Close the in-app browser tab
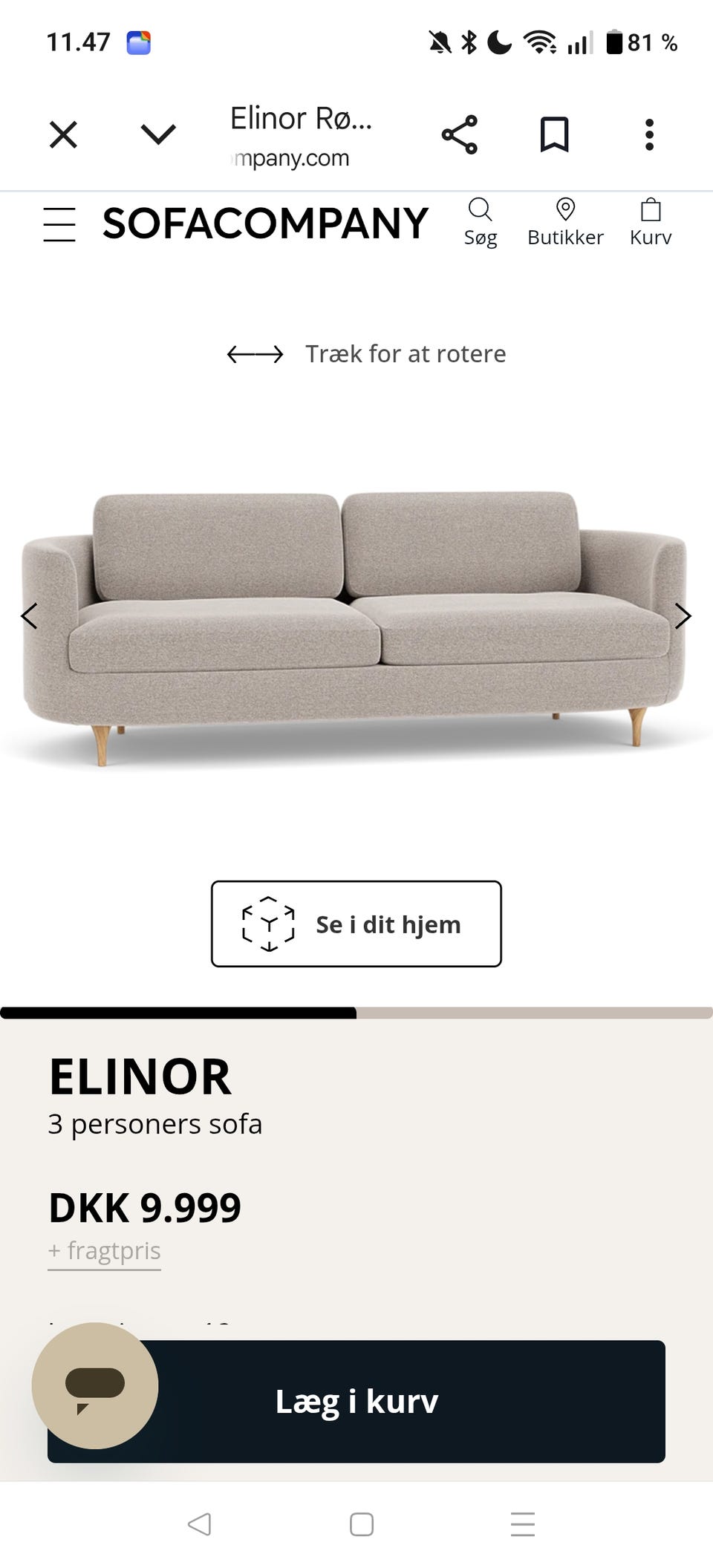 point(63,135)
